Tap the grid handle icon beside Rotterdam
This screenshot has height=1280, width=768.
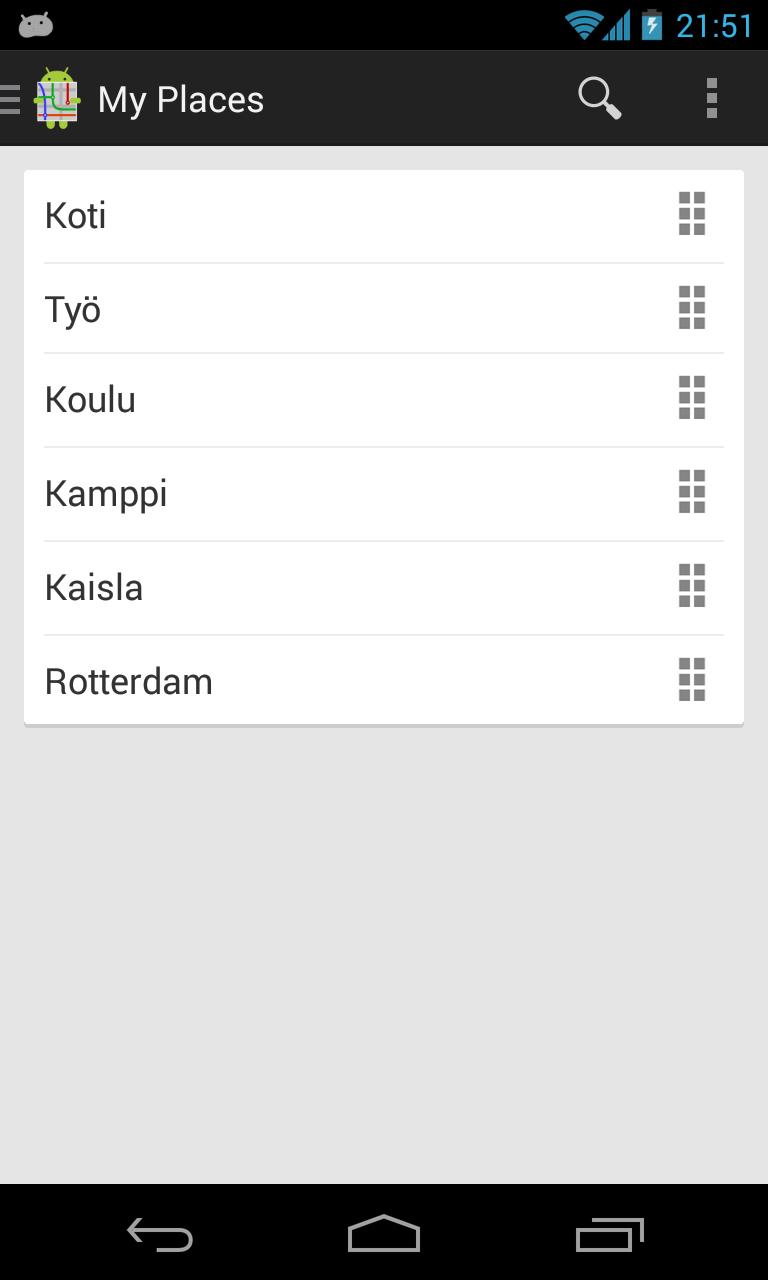(x=692, y=680)
